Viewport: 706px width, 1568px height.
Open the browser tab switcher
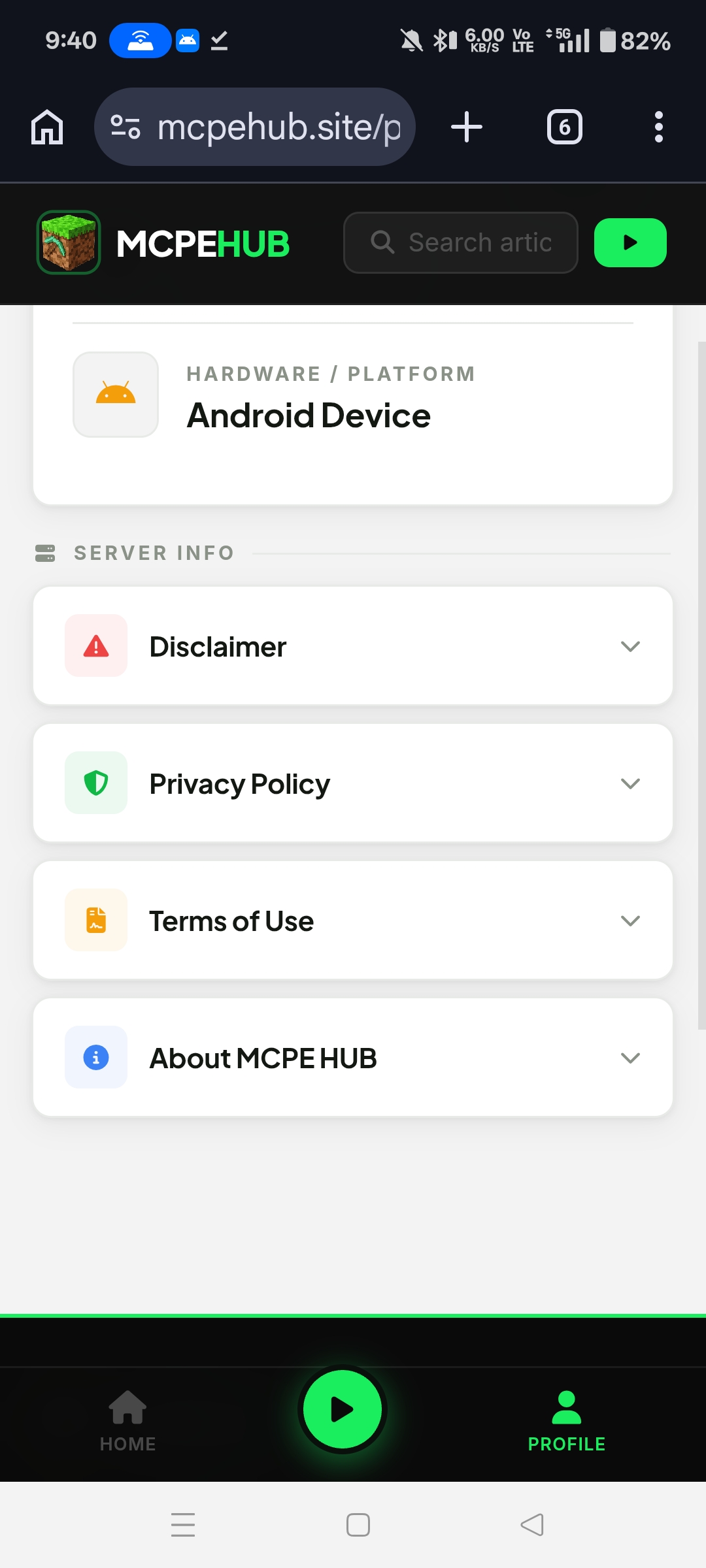pos(564,126)
